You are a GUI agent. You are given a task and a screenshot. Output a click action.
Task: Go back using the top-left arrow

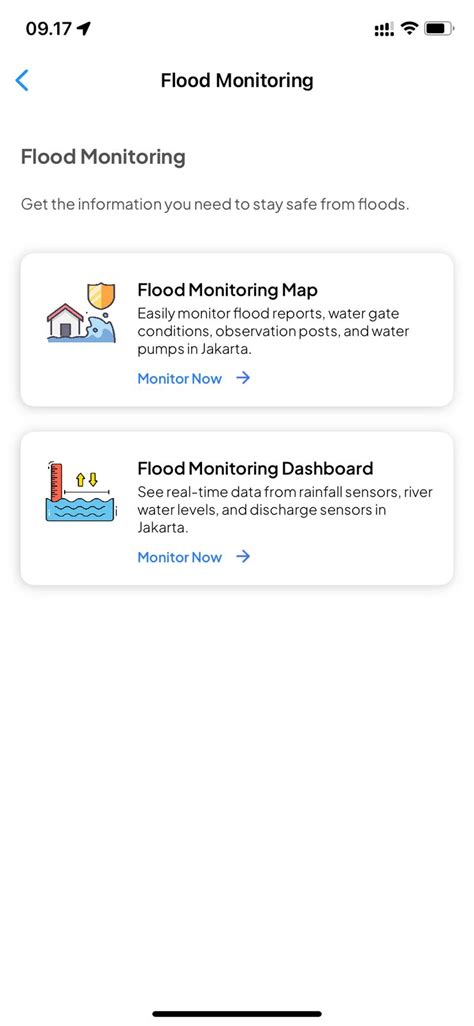(22, 80)
